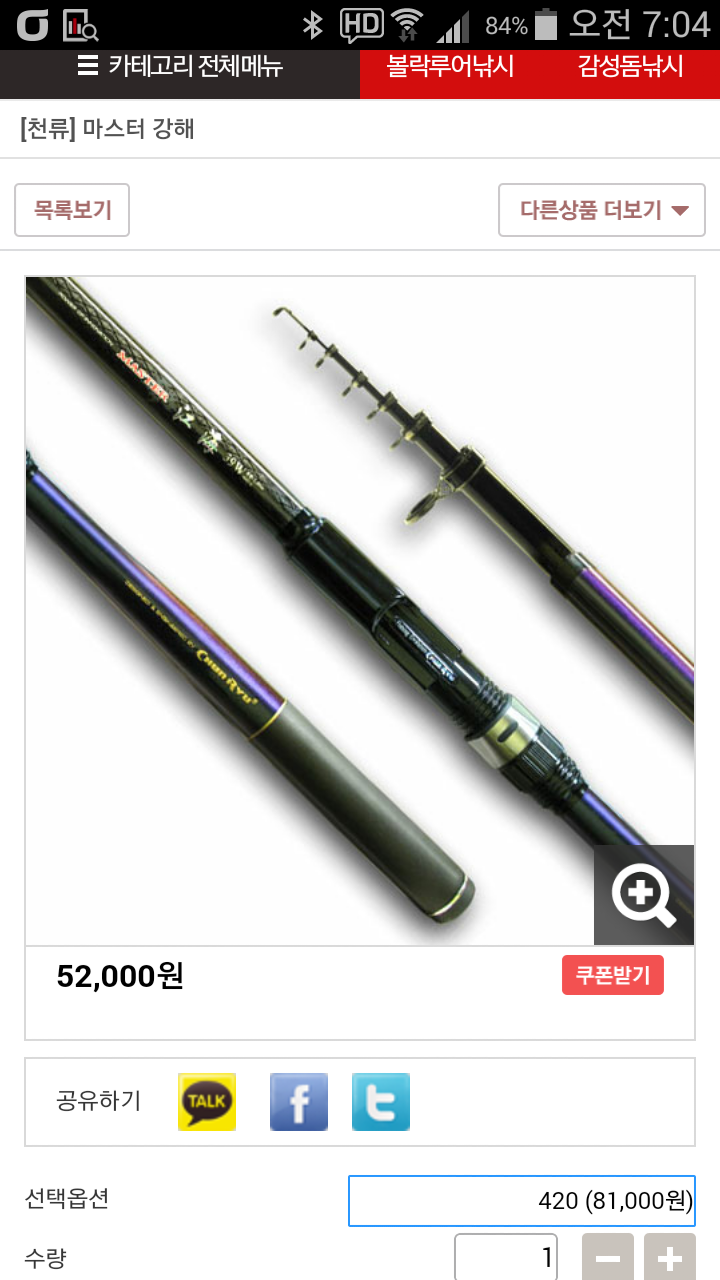Screen dimensions: 720x1280
Task: Increase quantity with the plus button
Action: [x=670, y=1257]
